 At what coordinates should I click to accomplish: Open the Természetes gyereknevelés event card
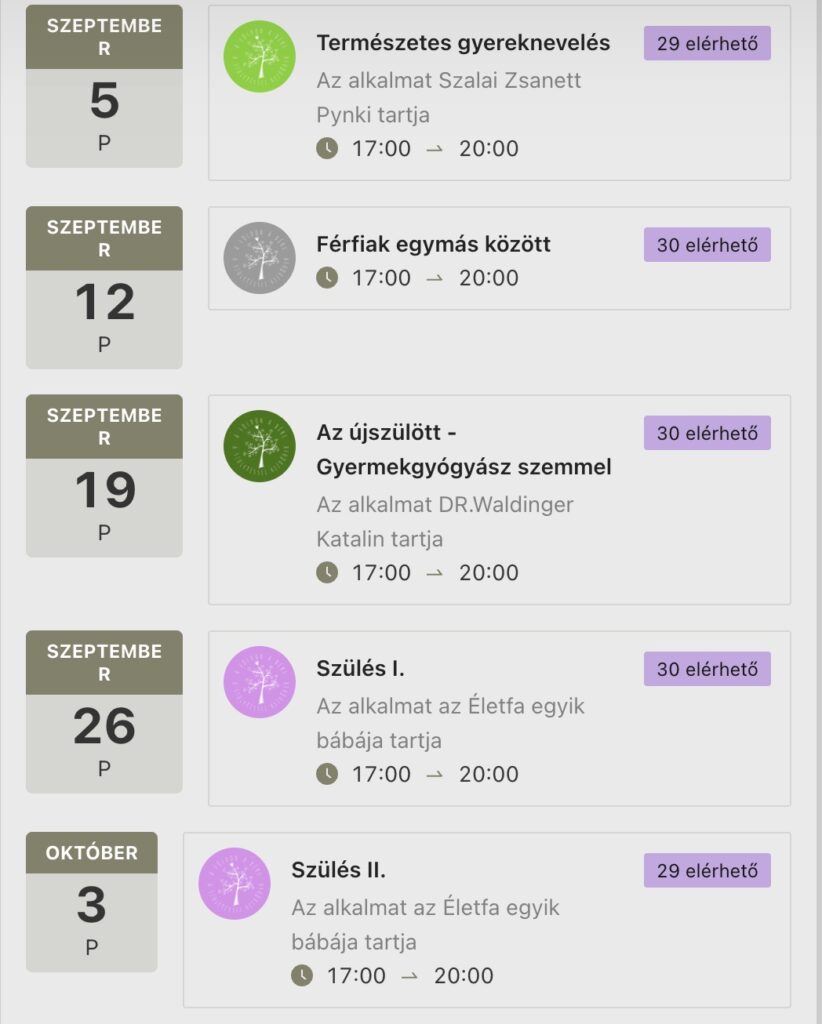pyautogui.click(x=462, y=44)
